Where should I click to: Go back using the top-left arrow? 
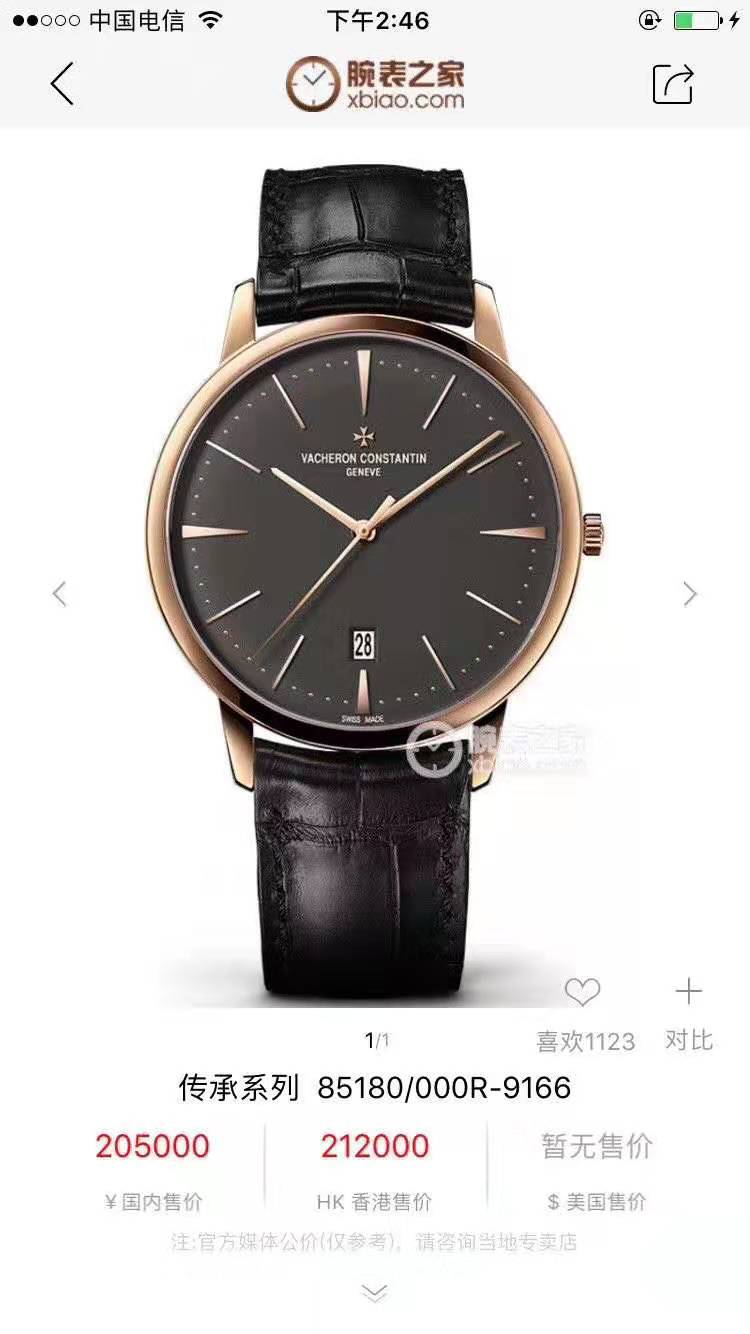click(x=62, y=84)
